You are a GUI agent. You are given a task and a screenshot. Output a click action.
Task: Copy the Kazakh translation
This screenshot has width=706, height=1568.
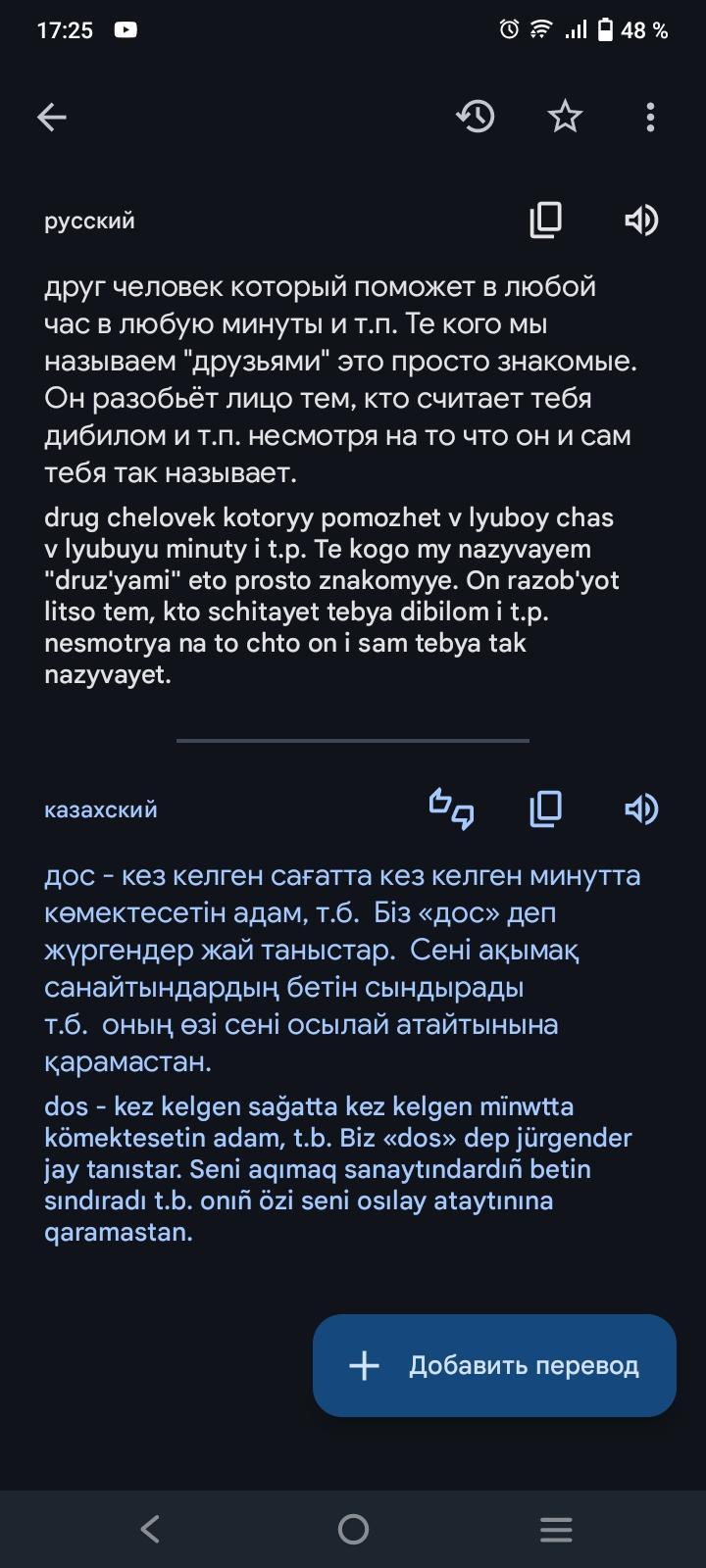click(545, 808)
